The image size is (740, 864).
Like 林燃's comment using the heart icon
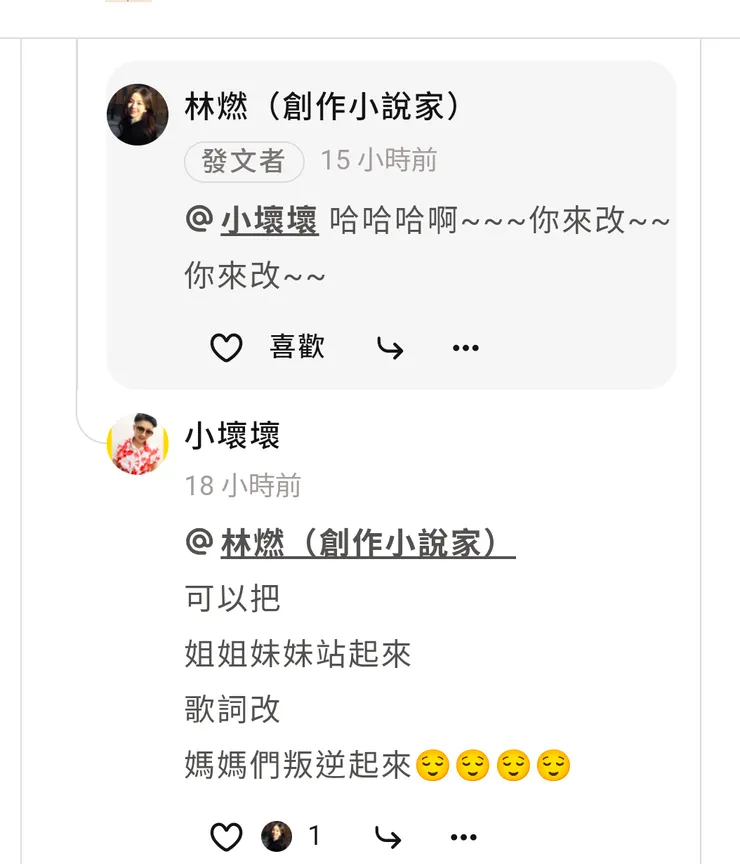[226, 347]
